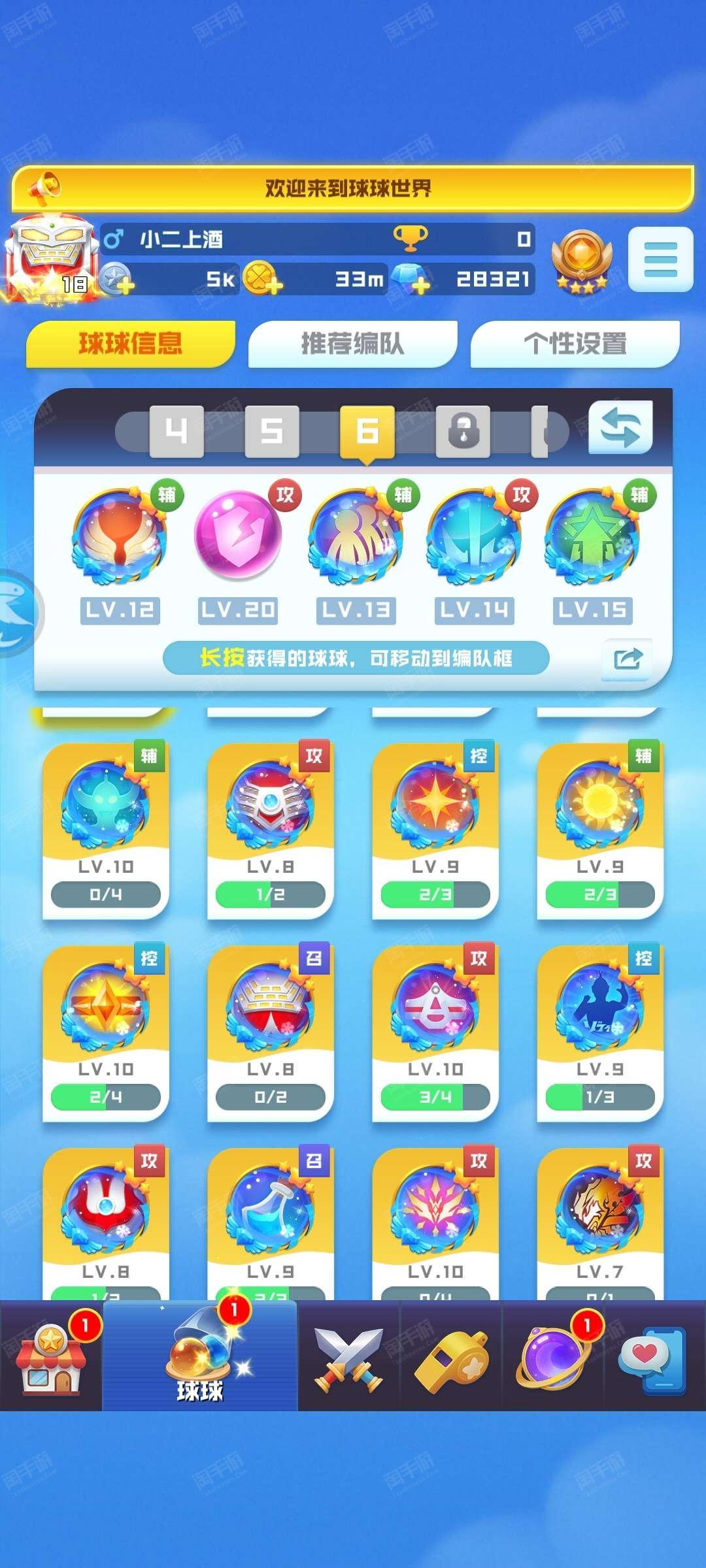This screenshot has width=706, height=1568.
Task: Share the current team lineup
Action: (627, 659)
